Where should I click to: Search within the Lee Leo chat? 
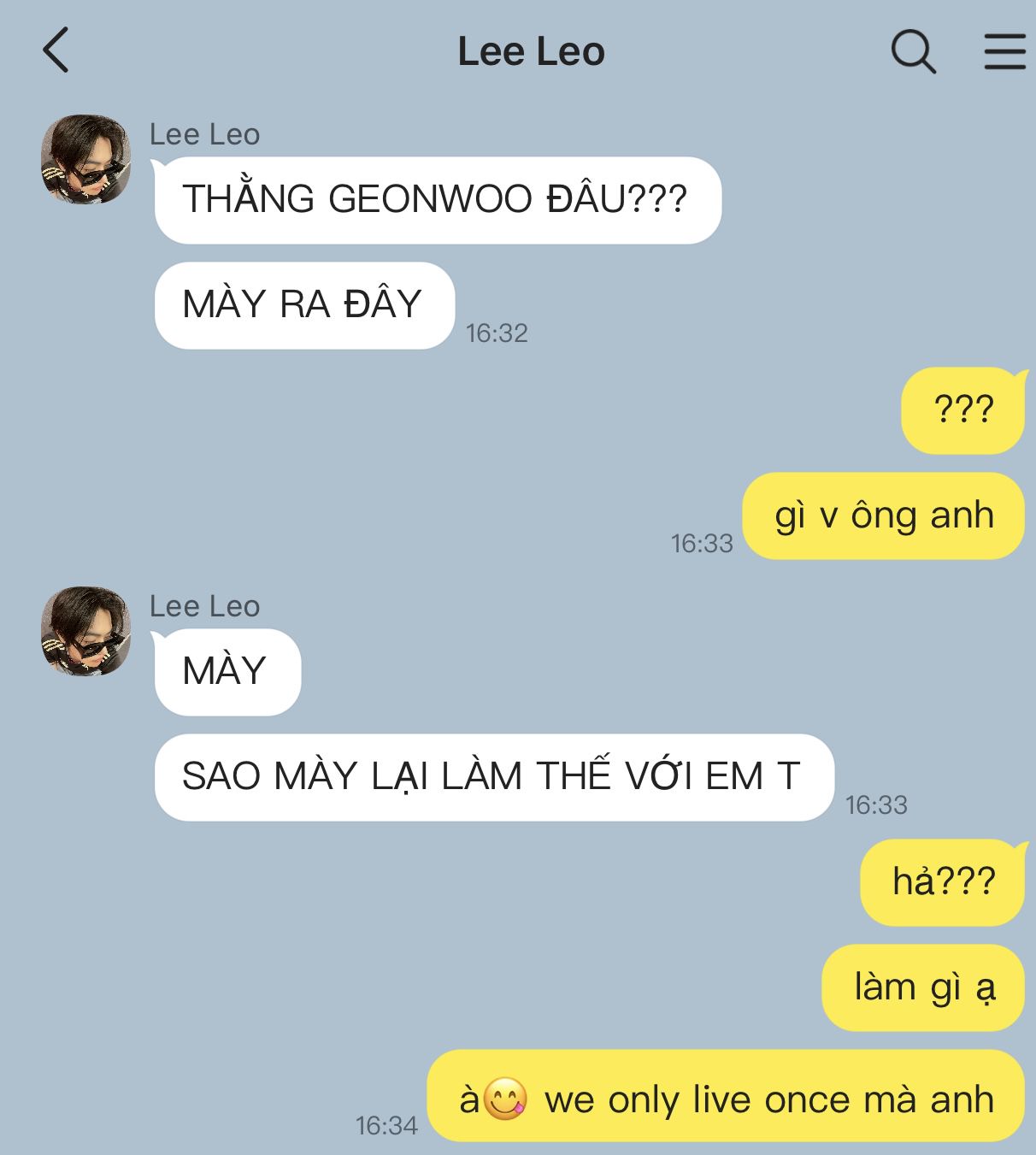(913, 51)
